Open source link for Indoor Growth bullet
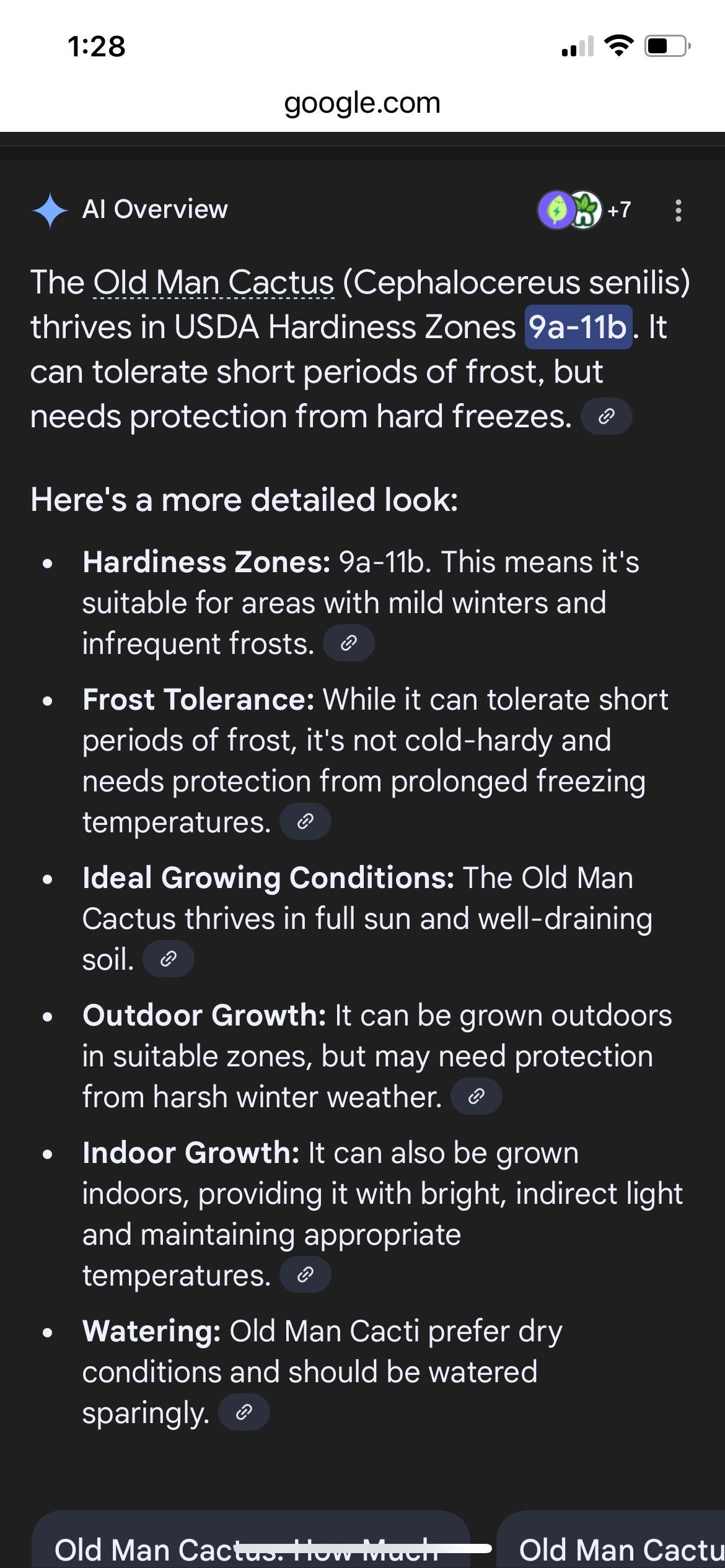Viewport: 725px width, 1568px height. pos(305,1275)
